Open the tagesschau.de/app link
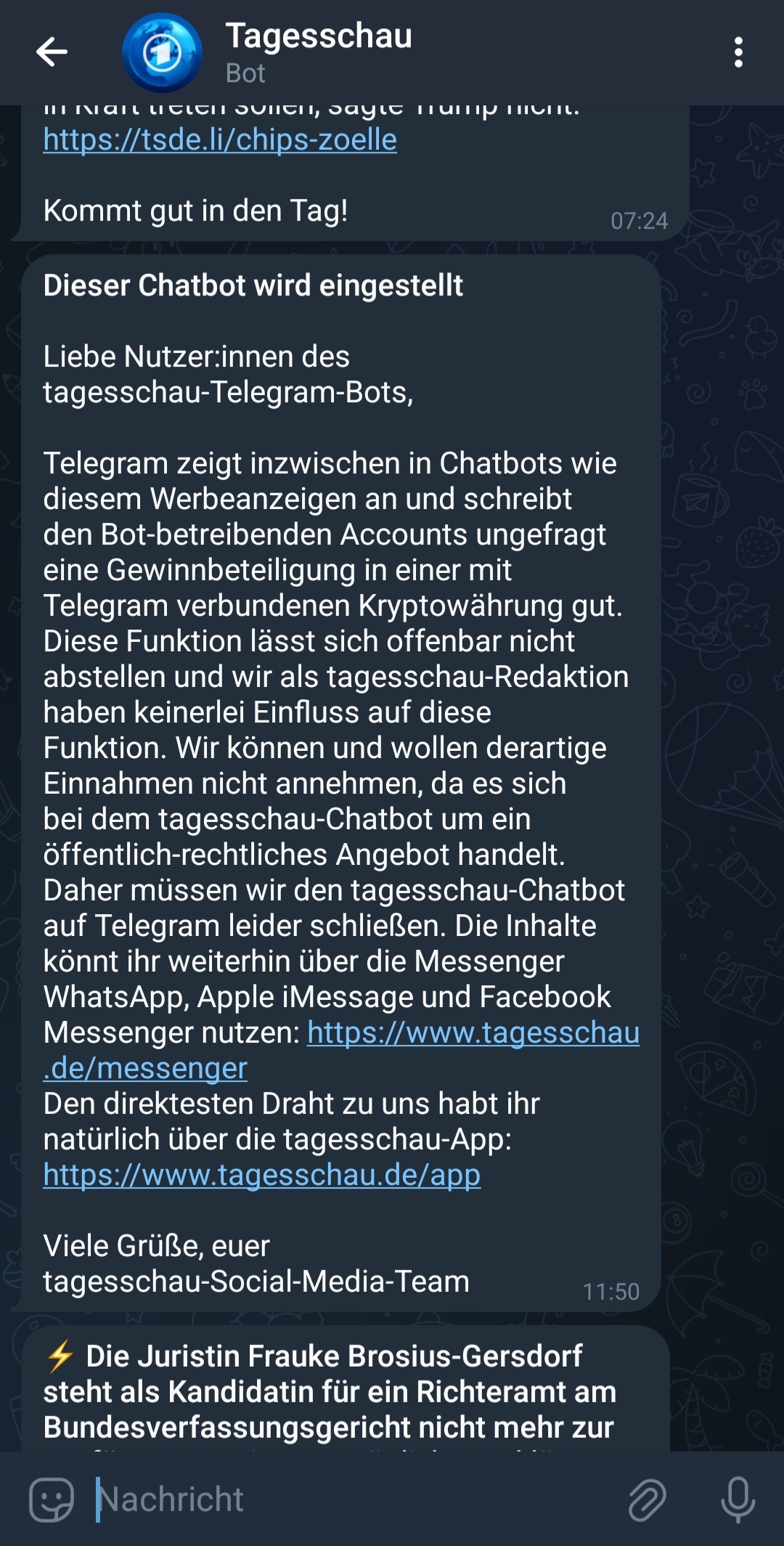The height and width of the screenshot is (1546, 784). pyautogui.click(x=261, y=1175)
